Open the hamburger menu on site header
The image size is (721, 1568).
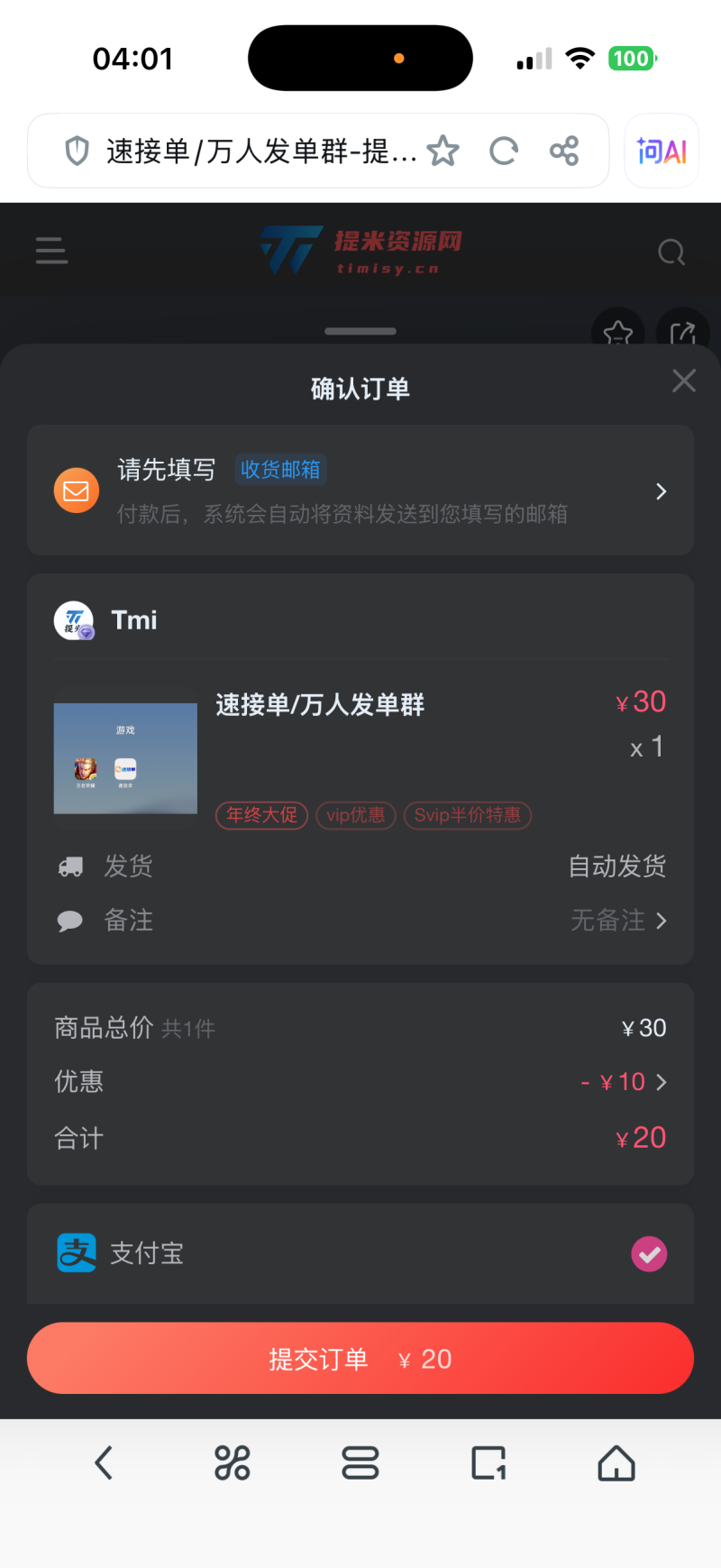(50, 252)
